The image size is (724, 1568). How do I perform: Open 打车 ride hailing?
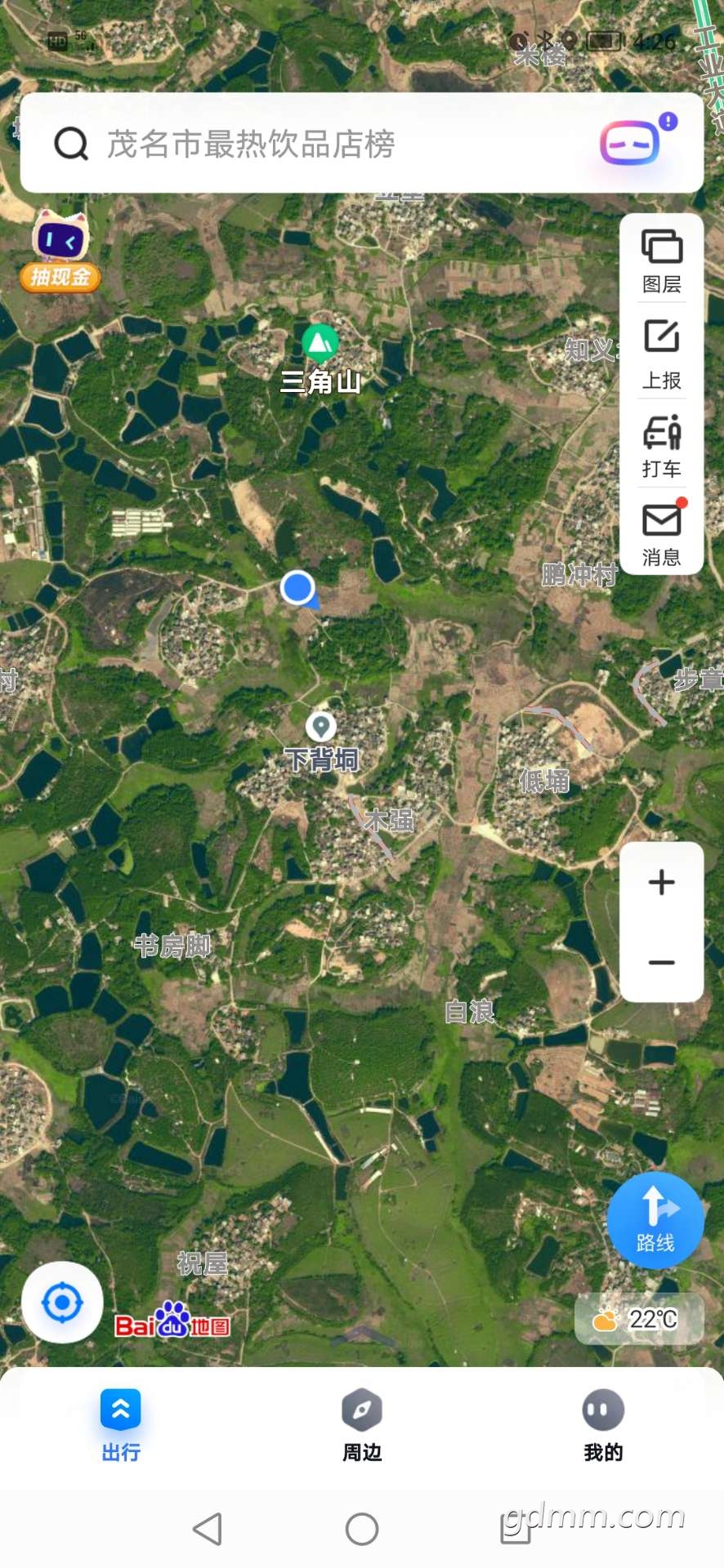click(661, 444)
